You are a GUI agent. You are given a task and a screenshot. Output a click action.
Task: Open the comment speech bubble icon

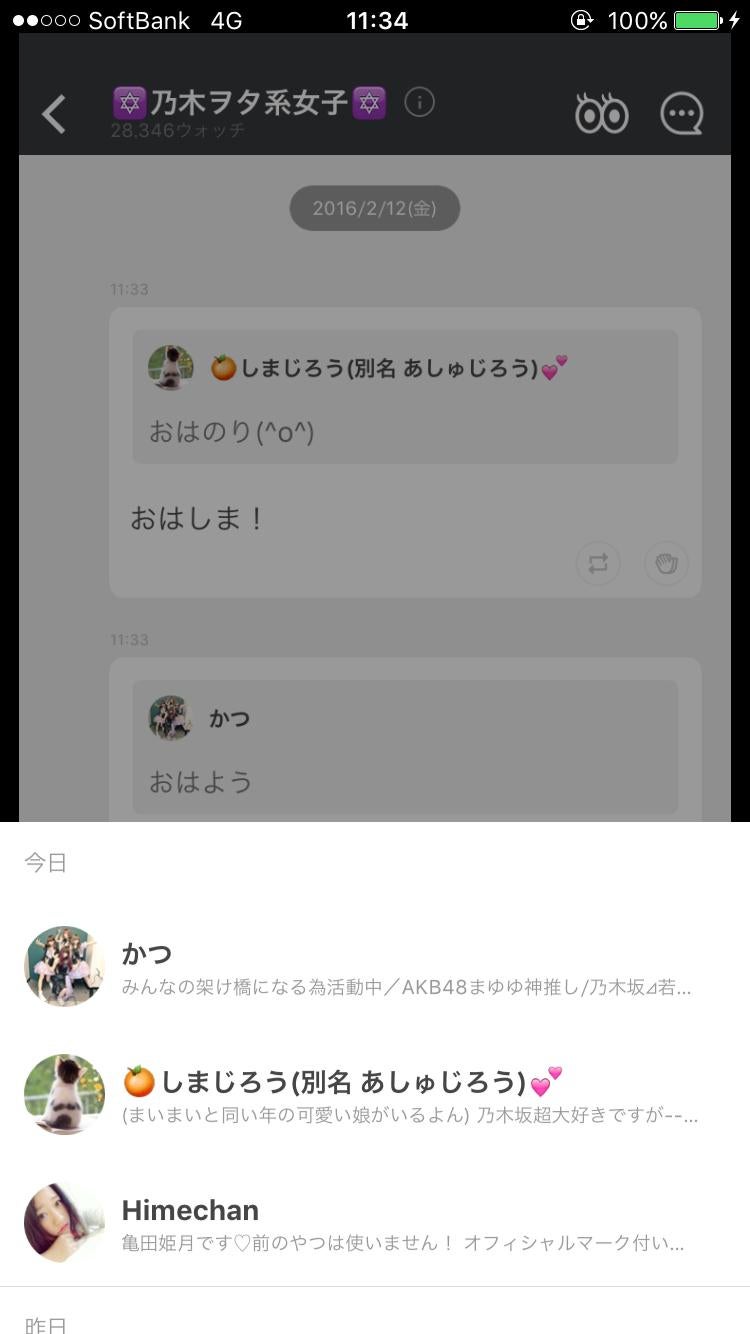682,113
